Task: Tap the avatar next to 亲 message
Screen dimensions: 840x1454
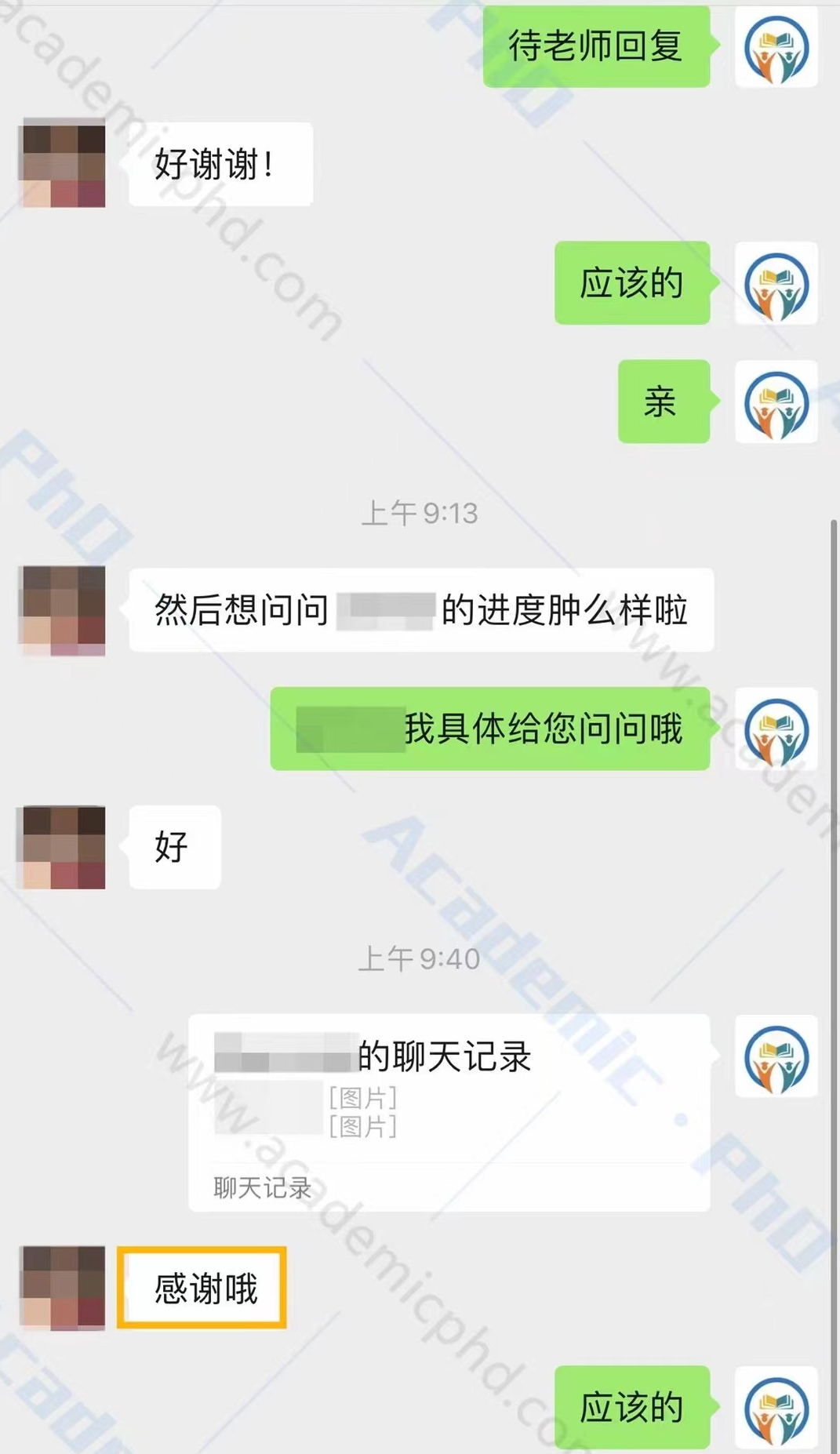Action: pyautogui.click(x=776, y=402)
